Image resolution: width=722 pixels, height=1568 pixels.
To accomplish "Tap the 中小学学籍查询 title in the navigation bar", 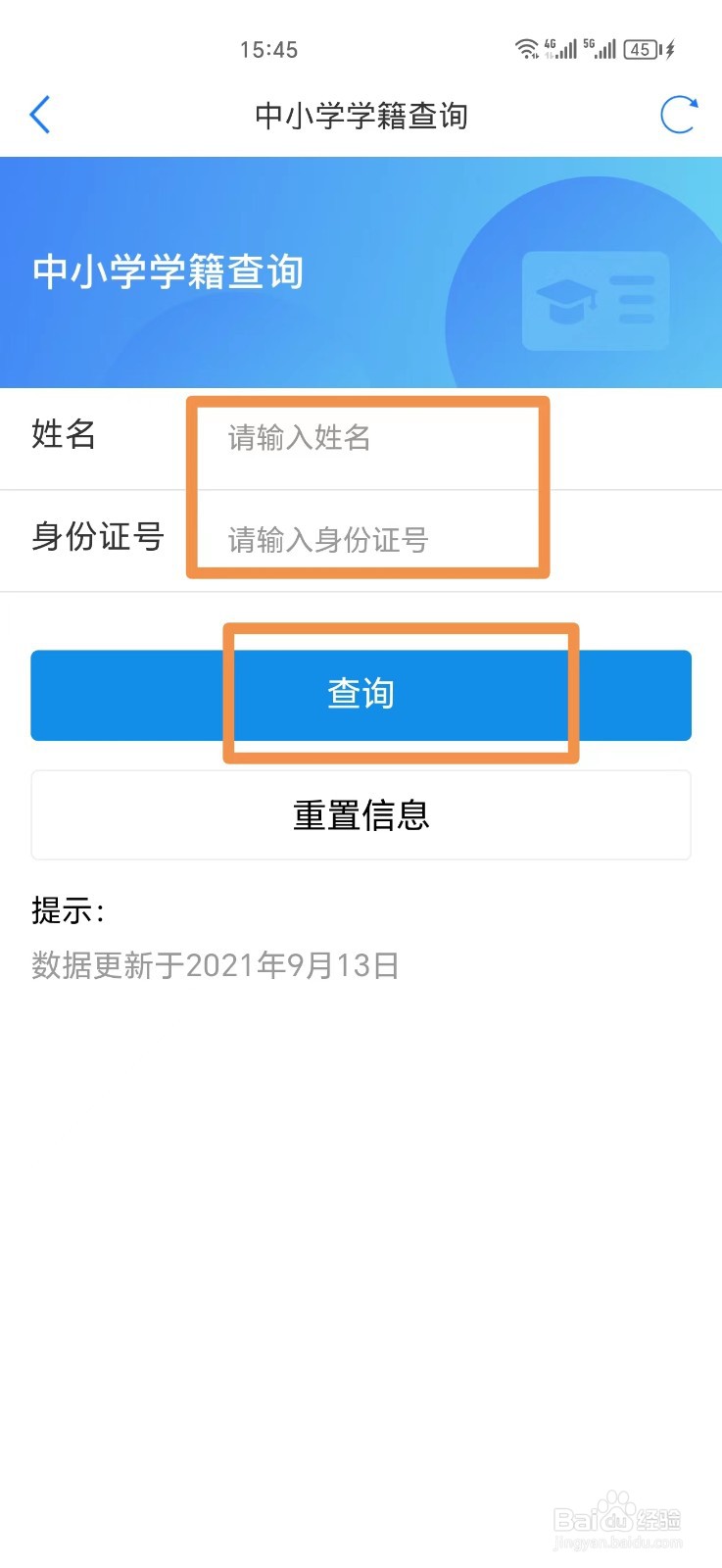I will [x=361, y=115].
